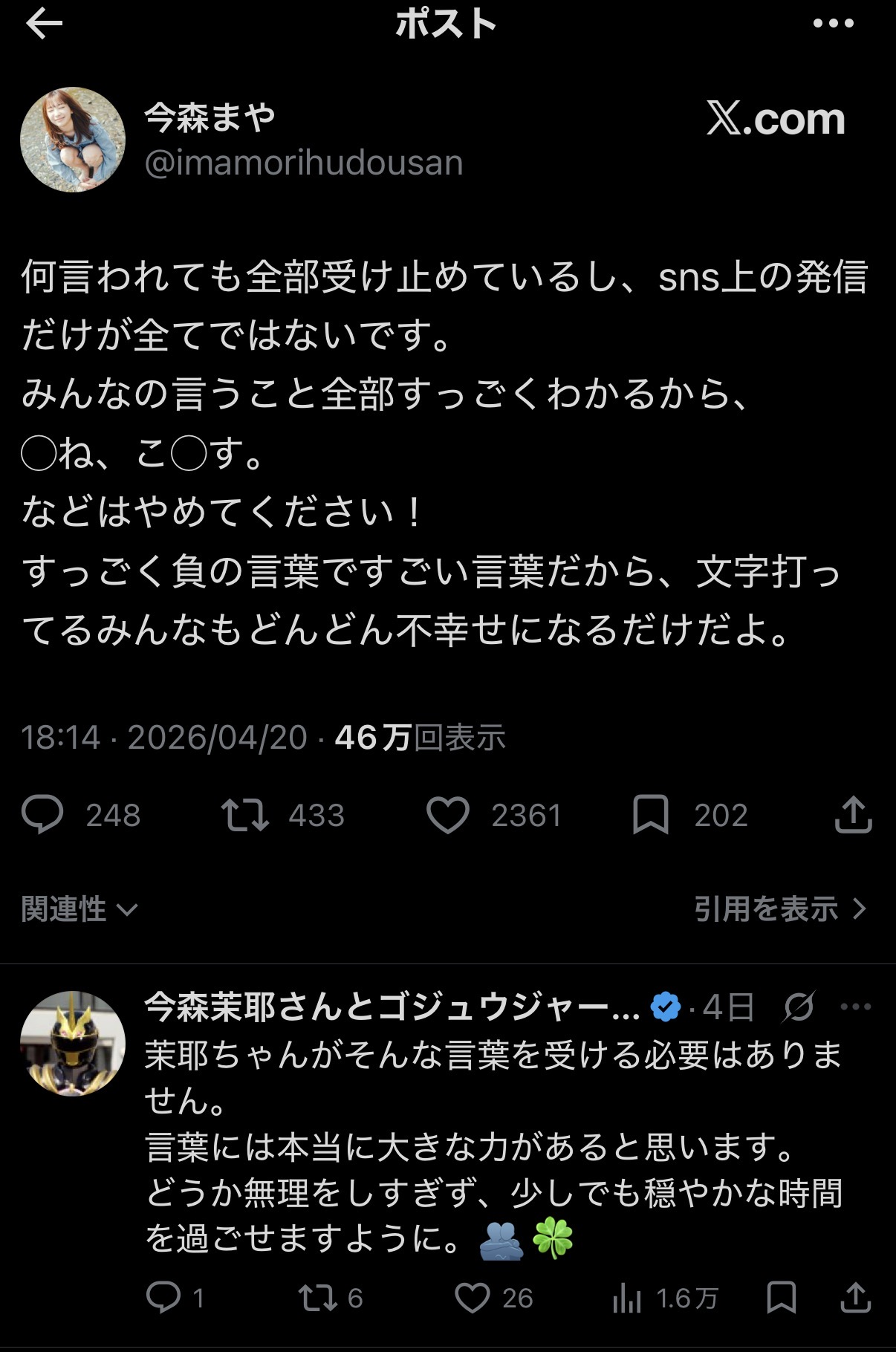Comment on the reply with 1 comment
This screenshot has height=1352, width=896.
[164, 1298]
